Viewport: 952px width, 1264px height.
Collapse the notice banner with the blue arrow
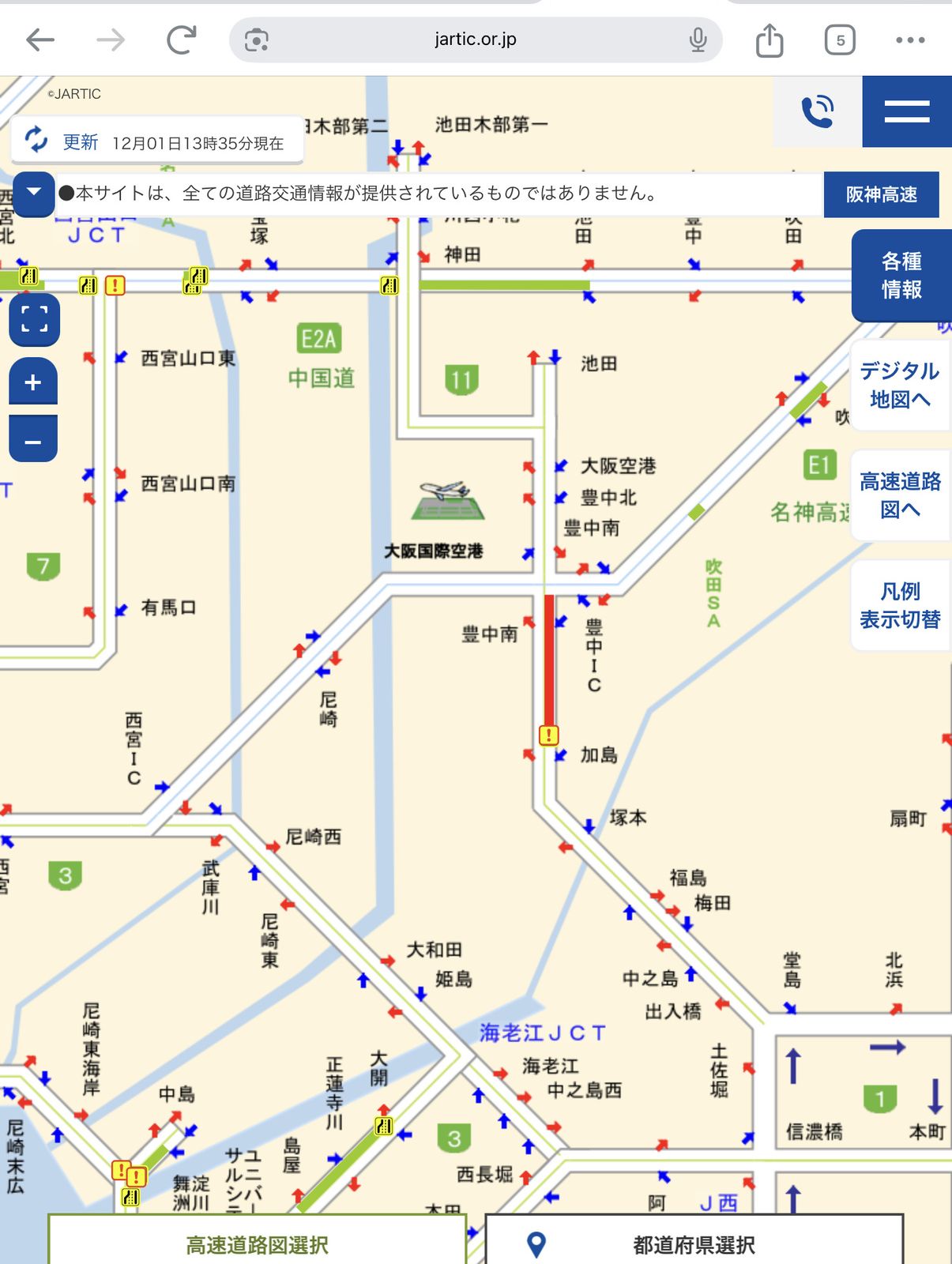(x=32, y=192)
